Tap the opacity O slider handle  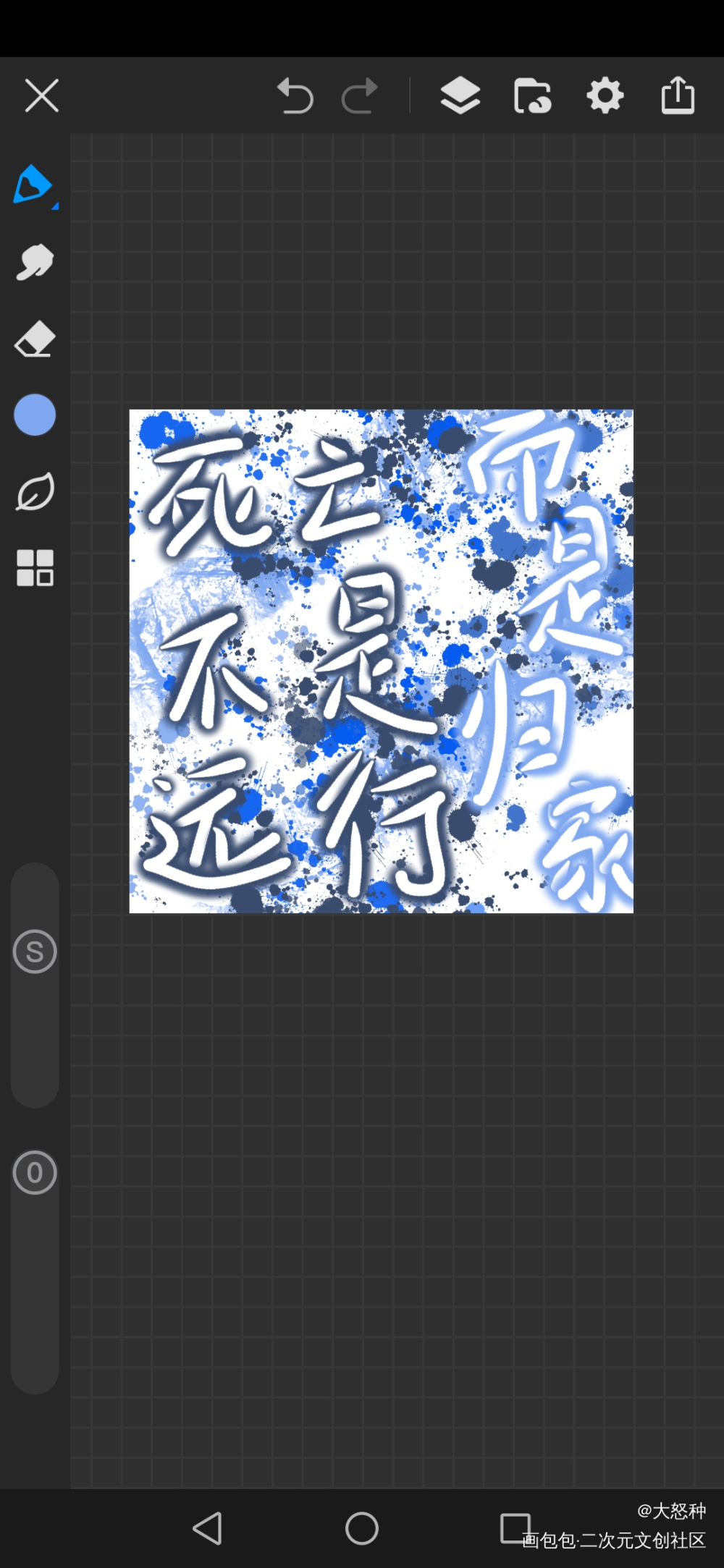pos(35,1172)
